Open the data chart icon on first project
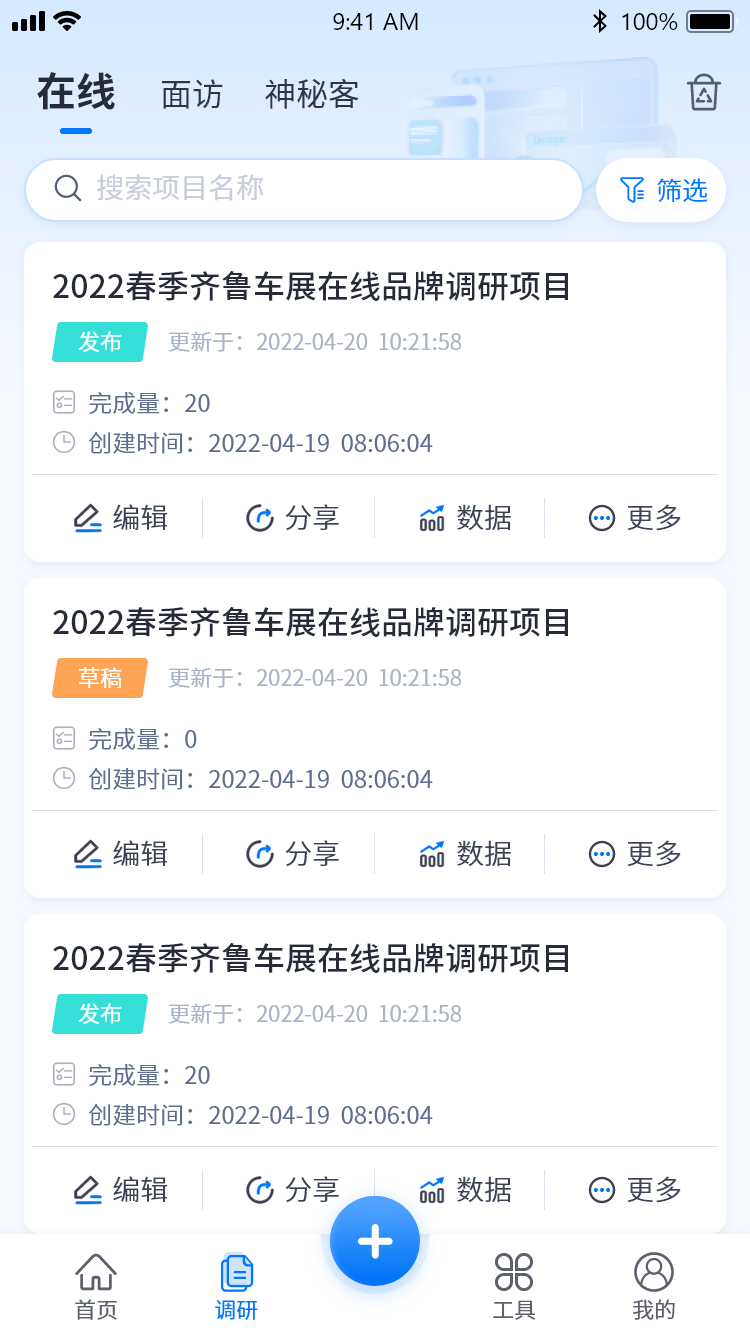Viewport: 750px width, 1334px height. pos(430,518)
